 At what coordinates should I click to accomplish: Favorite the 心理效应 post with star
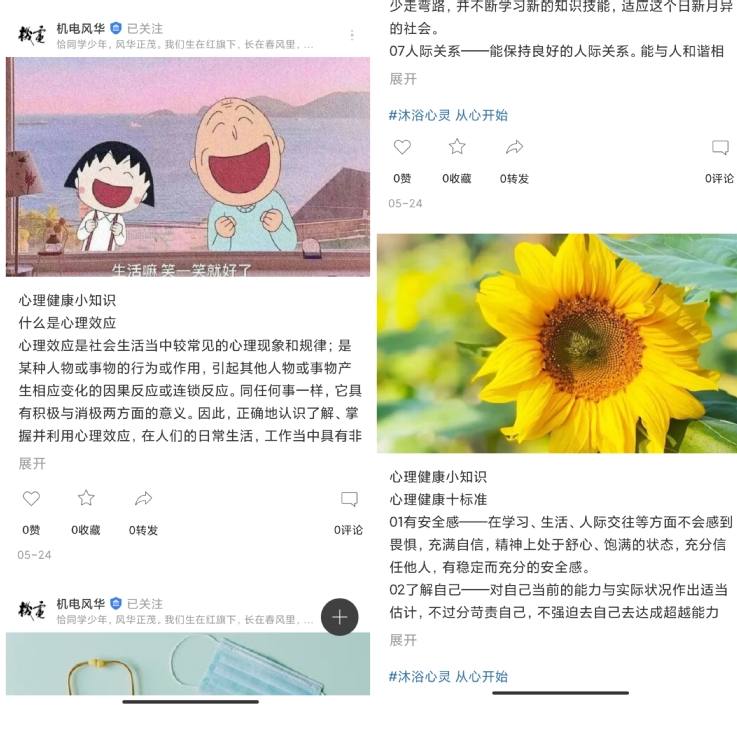pyautogui.click(x=86, y=499)
